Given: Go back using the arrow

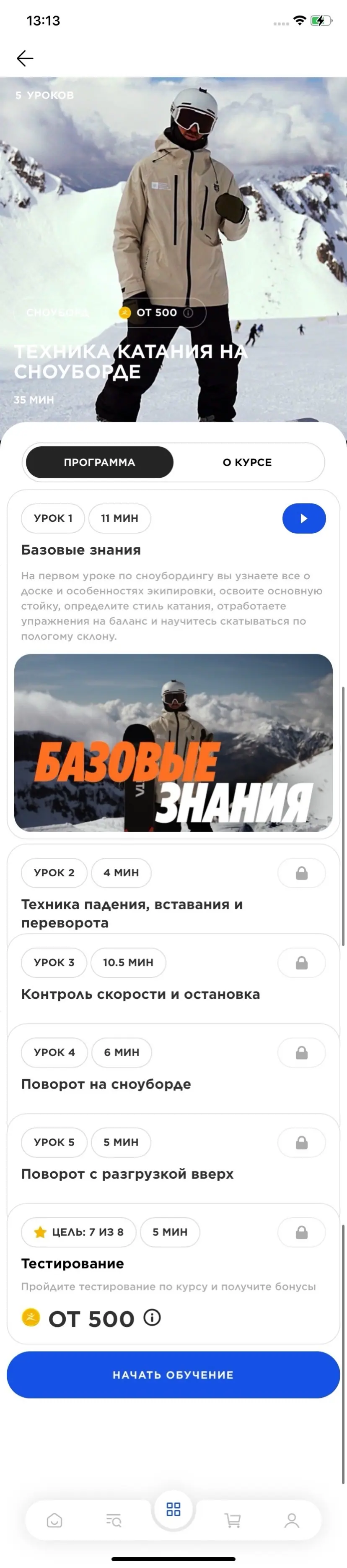Looking at the screenshot, I should (25, 58).
